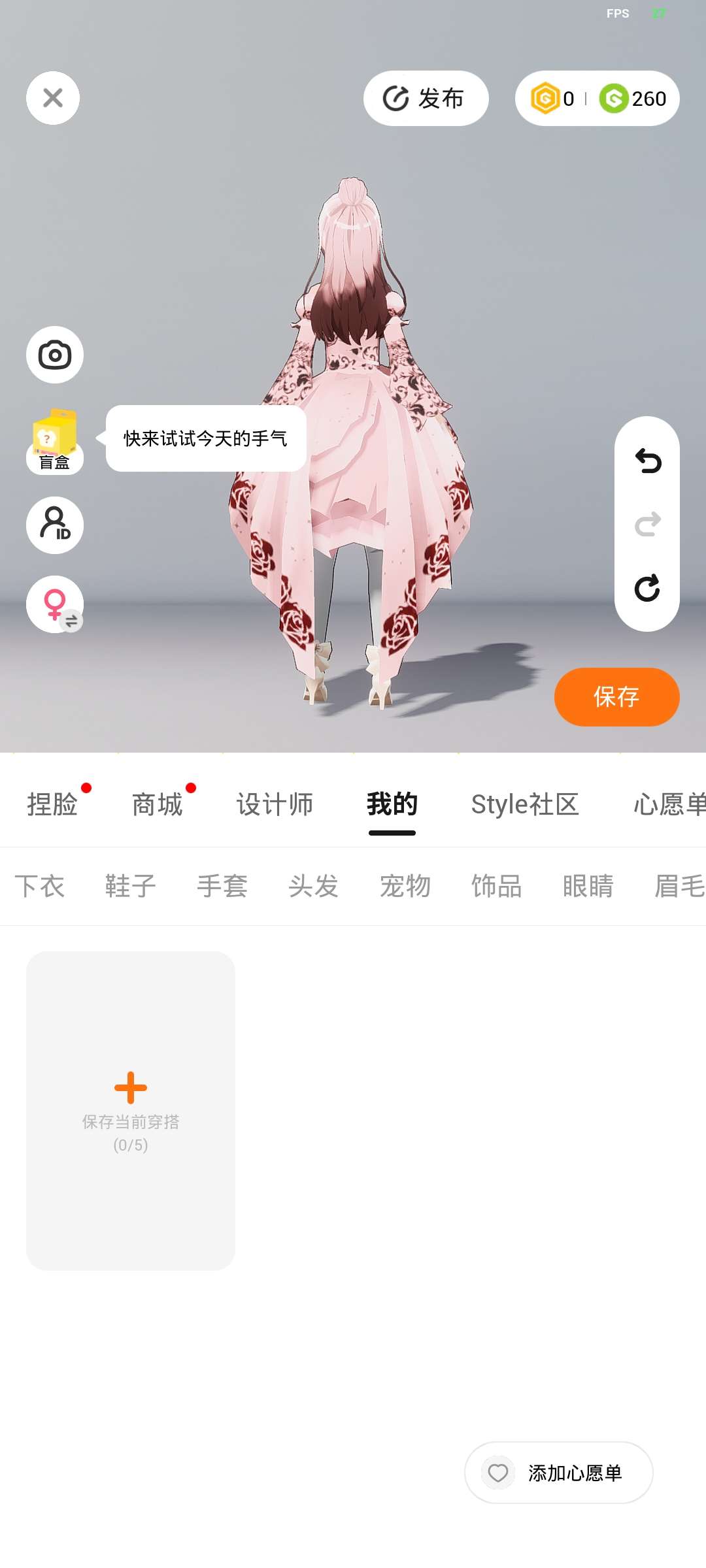Close the avatar editor with the X
Viewport: 706px width, 1568px height.
click(53, 98)
